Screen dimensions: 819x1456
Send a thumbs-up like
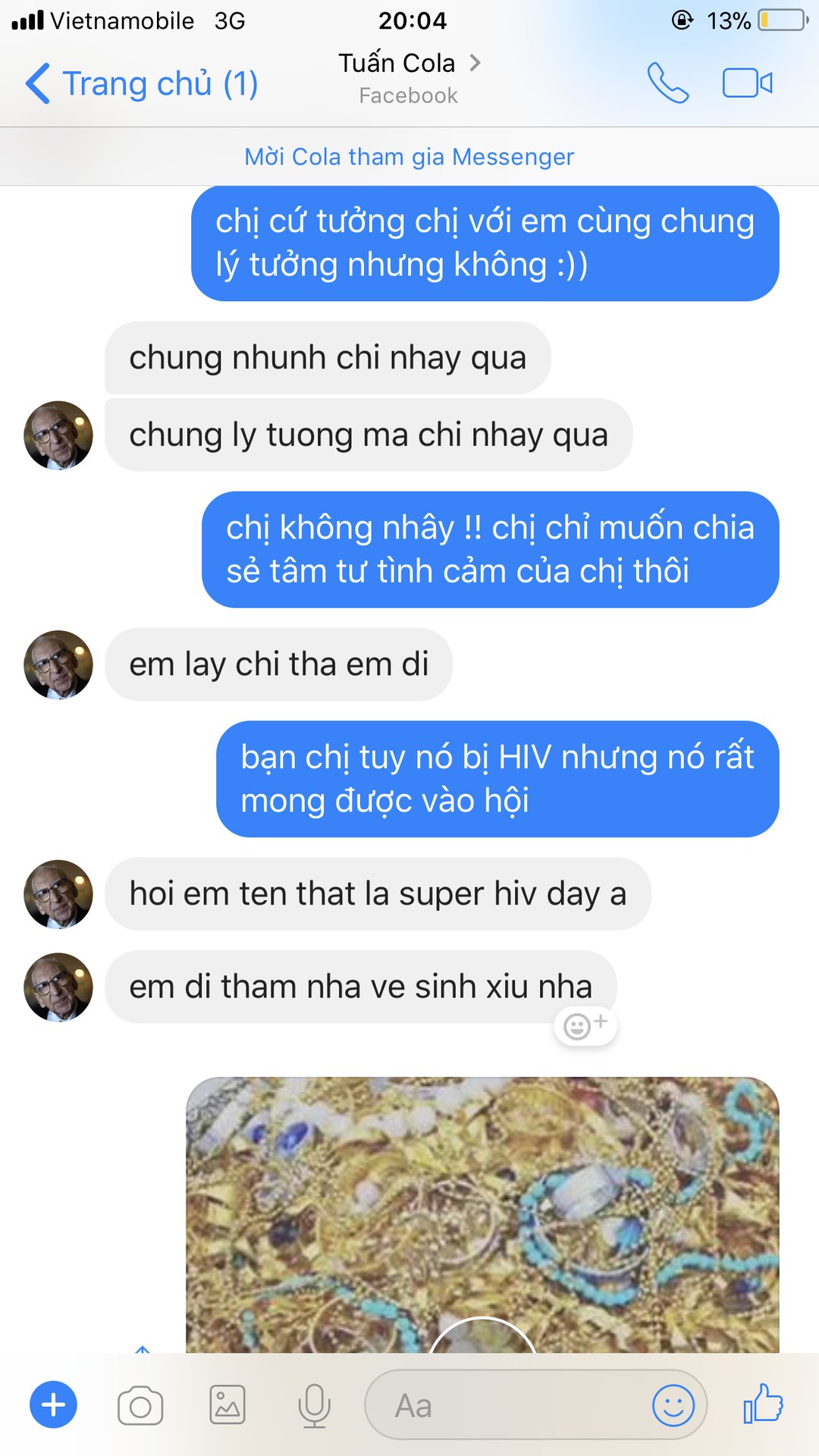(763, 1404)
